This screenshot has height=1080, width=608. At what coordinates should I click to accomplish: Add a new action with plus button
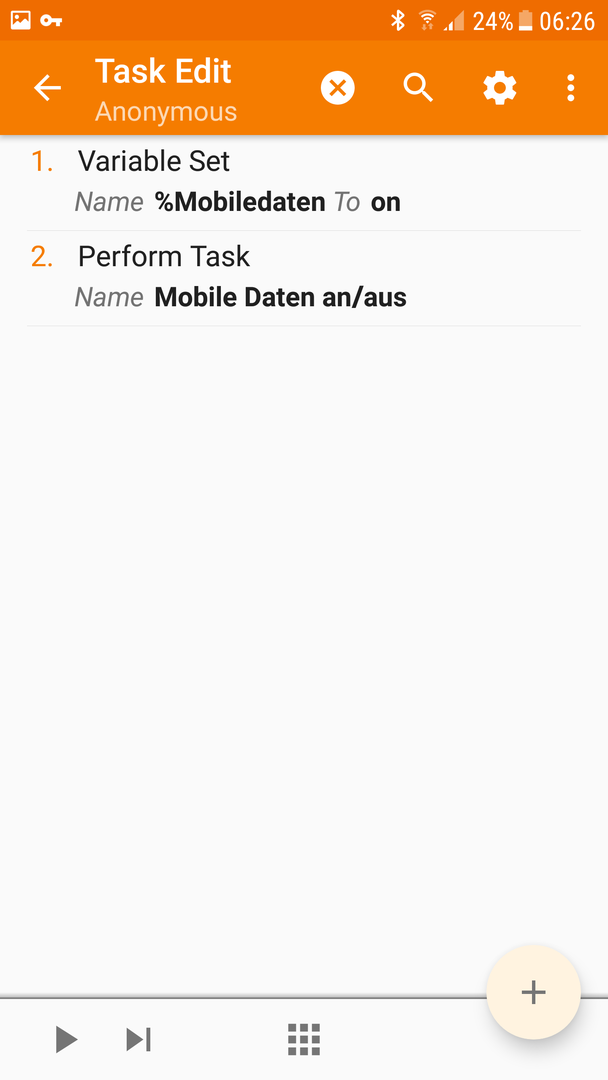tap(533, 992)
